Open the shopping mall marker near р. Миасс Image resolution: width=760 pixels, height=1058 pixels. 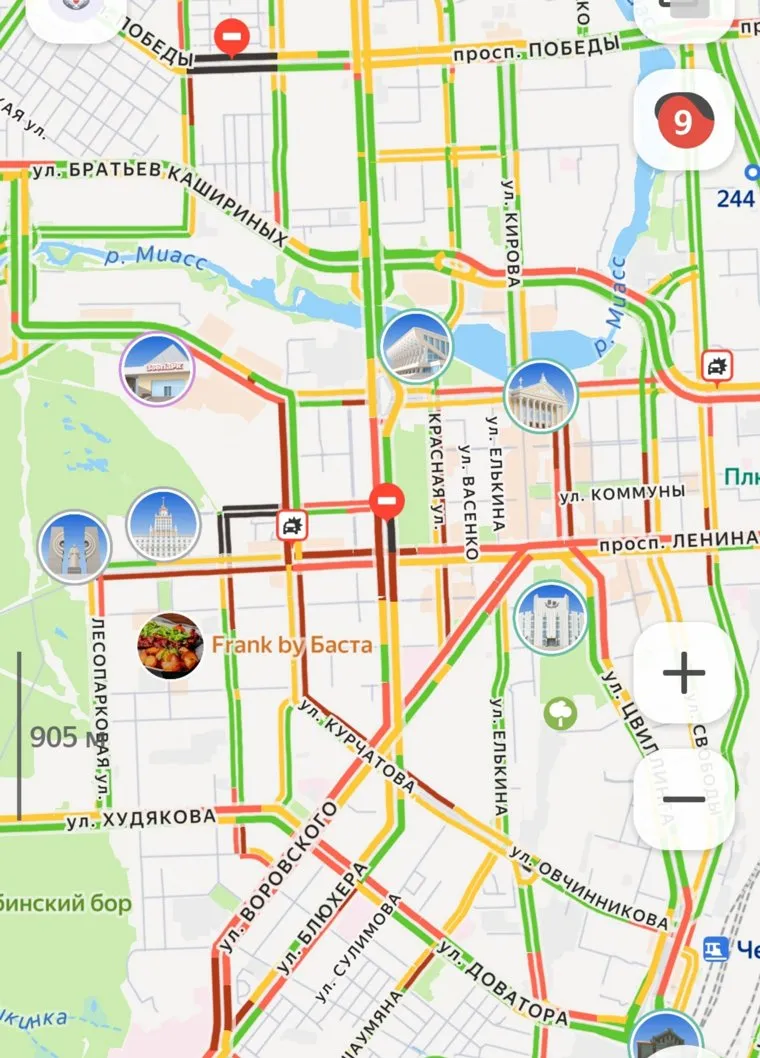click(157, 369)
